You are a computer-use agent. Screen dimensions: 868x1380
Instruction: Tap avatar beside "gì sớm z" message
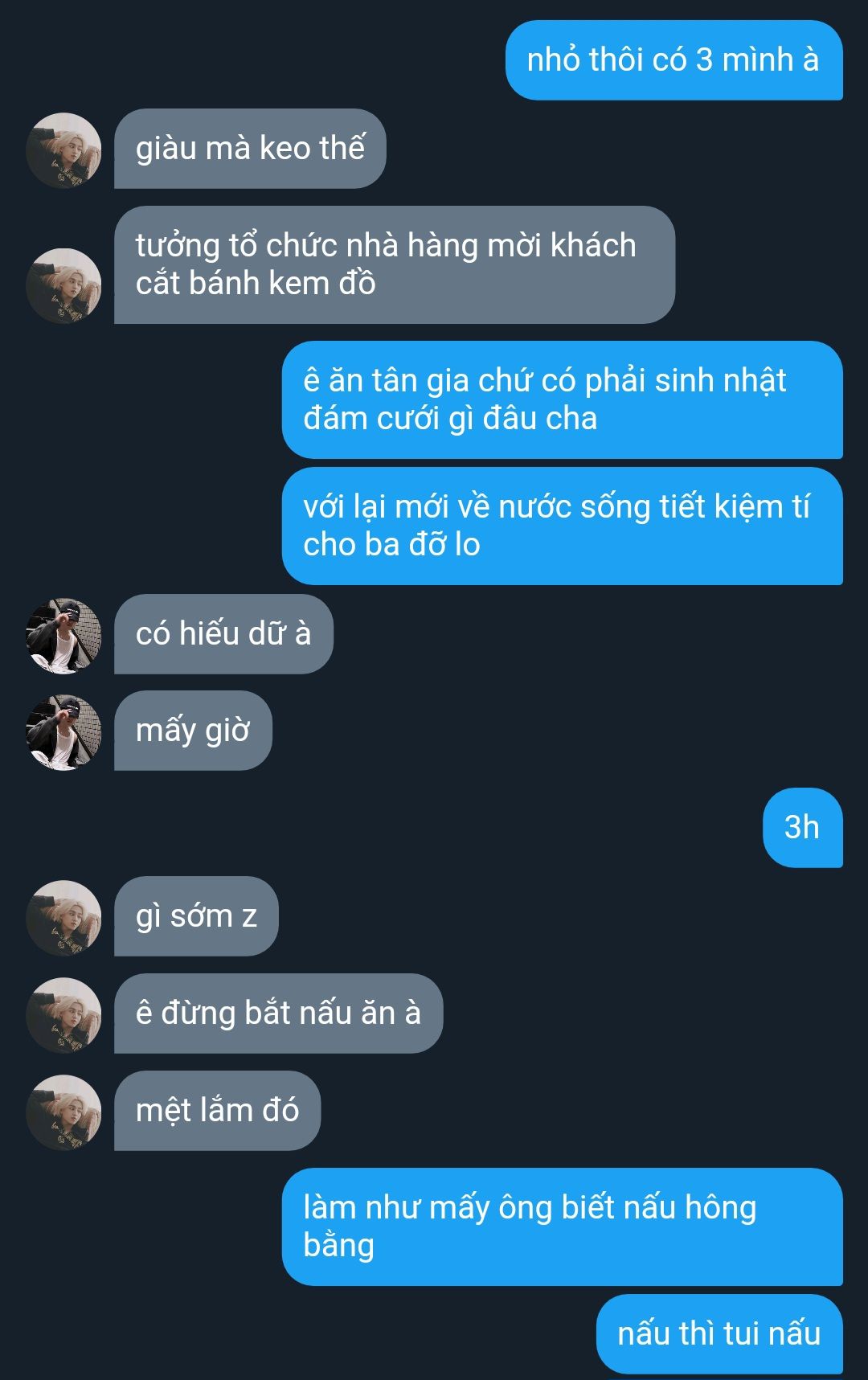coord(63,918)
